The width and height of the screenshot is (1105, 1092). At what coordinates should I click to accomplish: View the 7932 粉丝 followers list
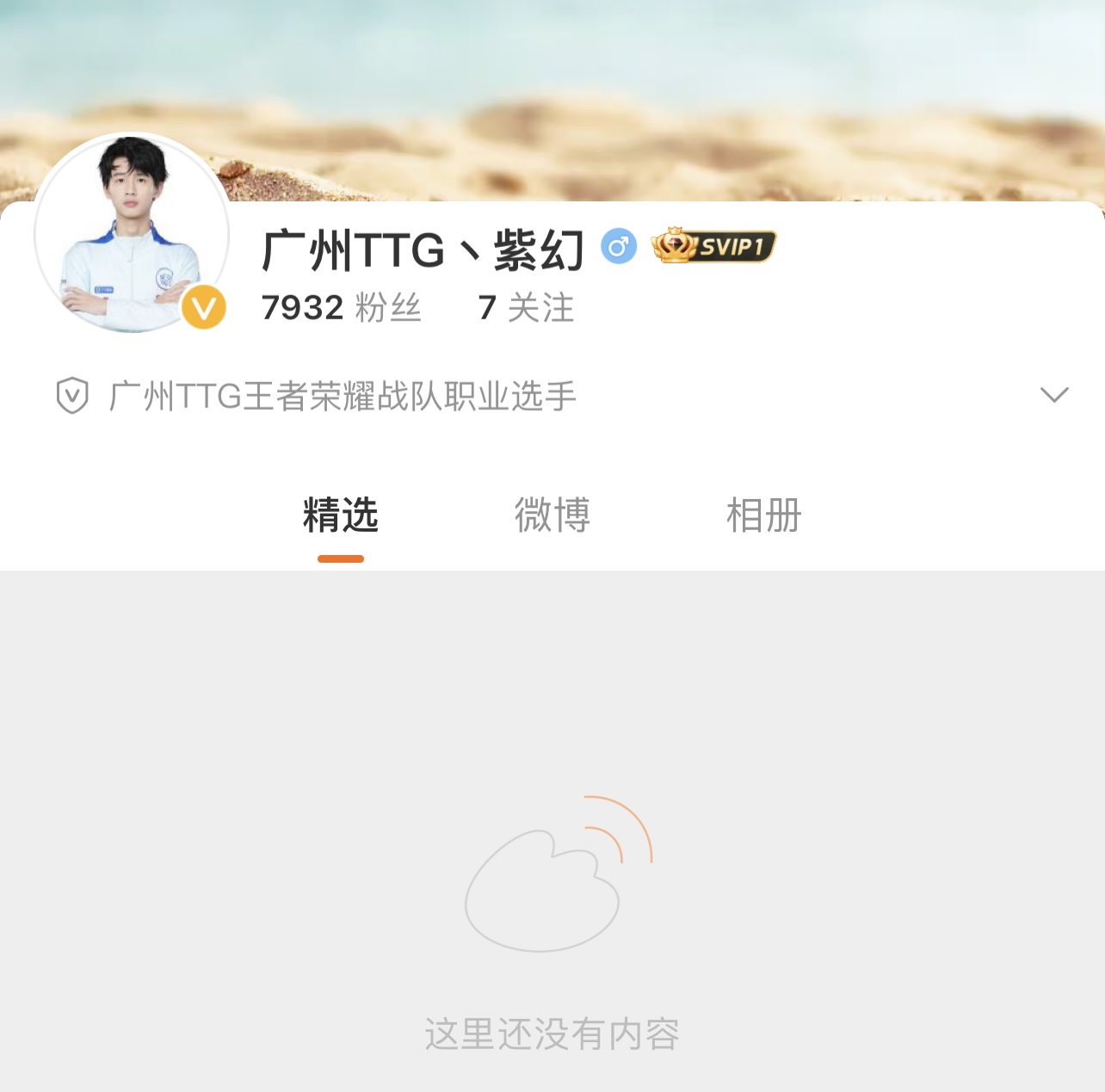342,307
